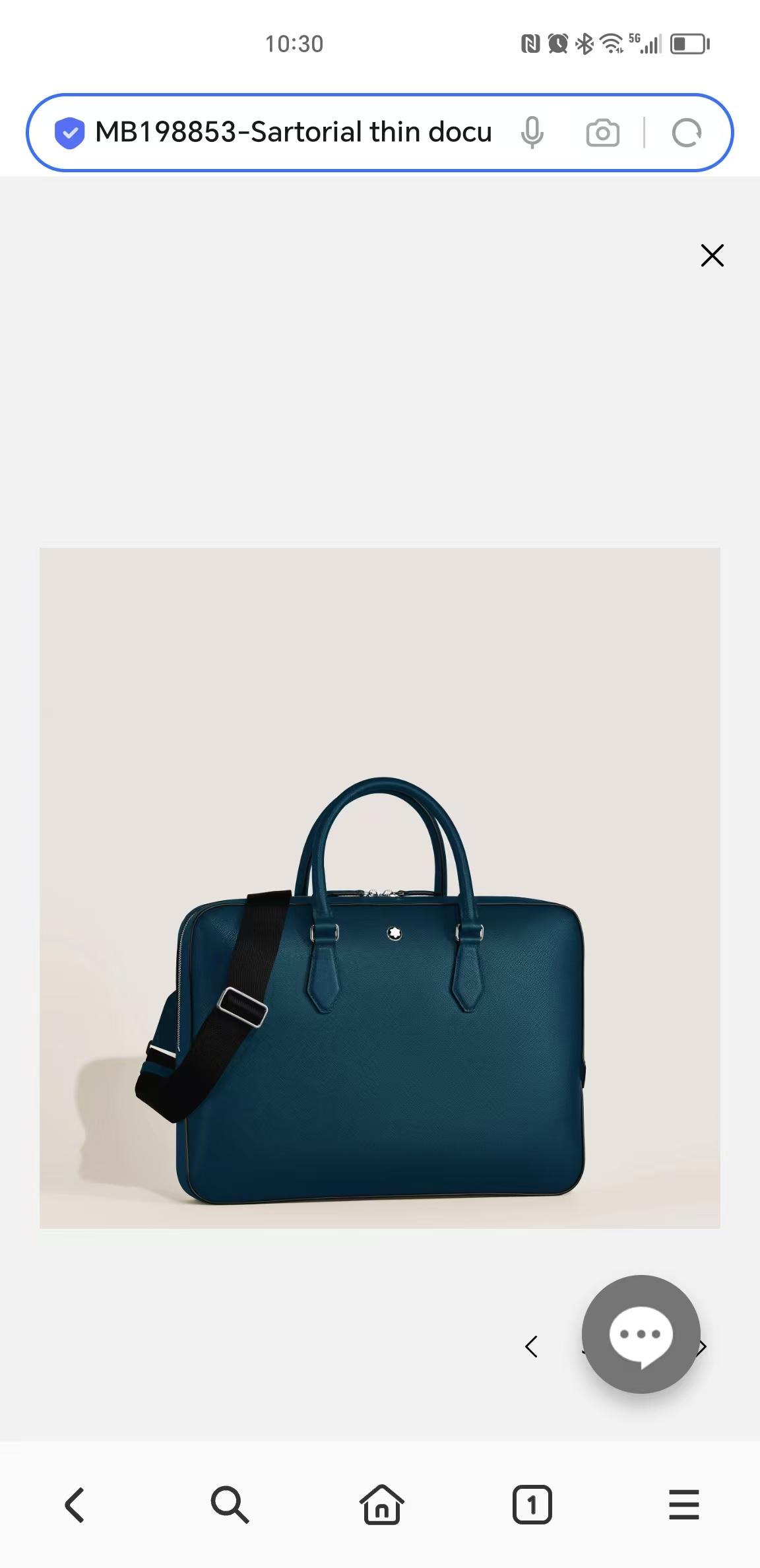Open camera search in the address bar
Image resolution: width=760 pixels, height=1568 pixels.
pyautogui.click(x=602, y=133)
